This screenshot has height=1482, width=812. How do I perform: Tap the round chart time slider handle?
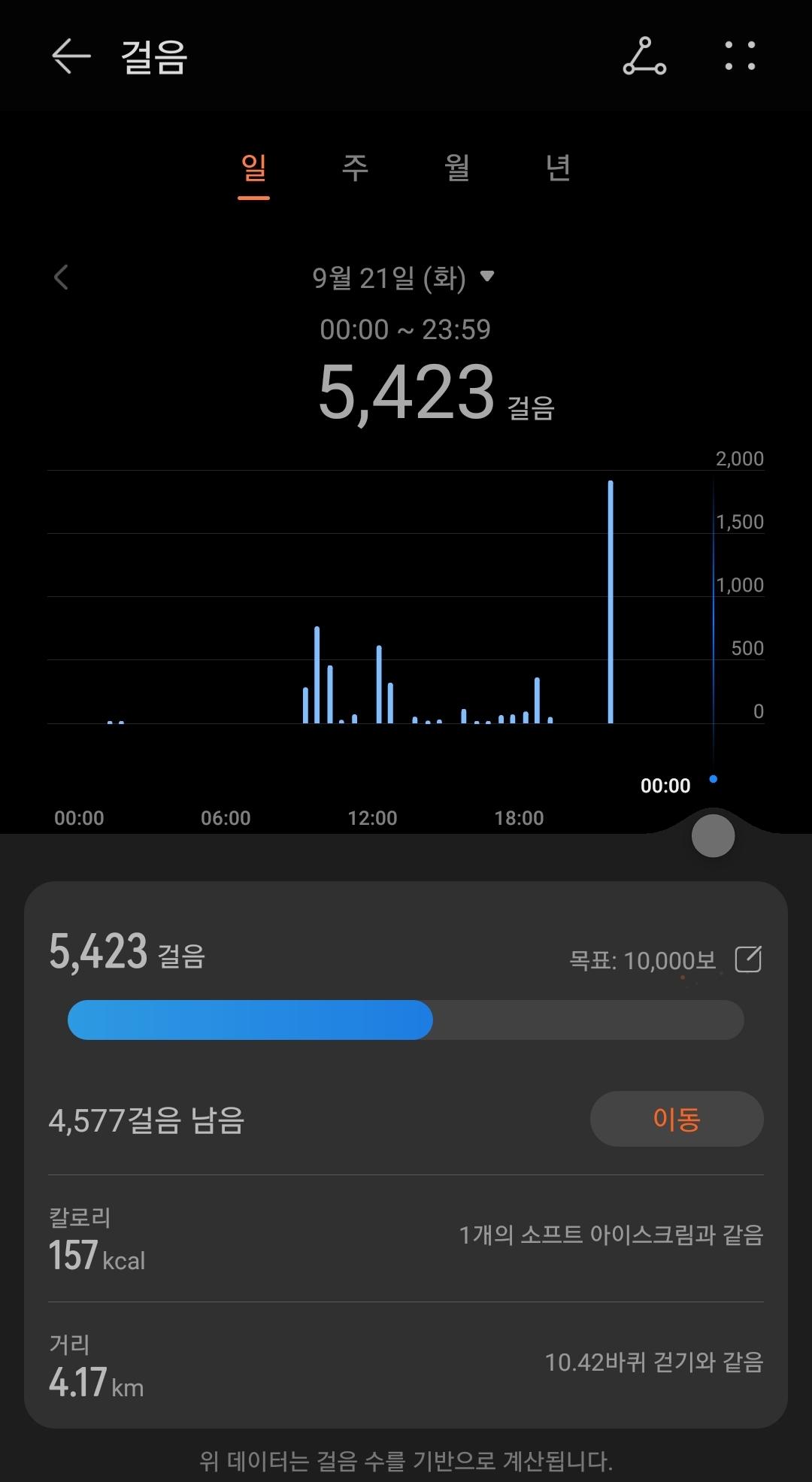(x=713, y=835)
